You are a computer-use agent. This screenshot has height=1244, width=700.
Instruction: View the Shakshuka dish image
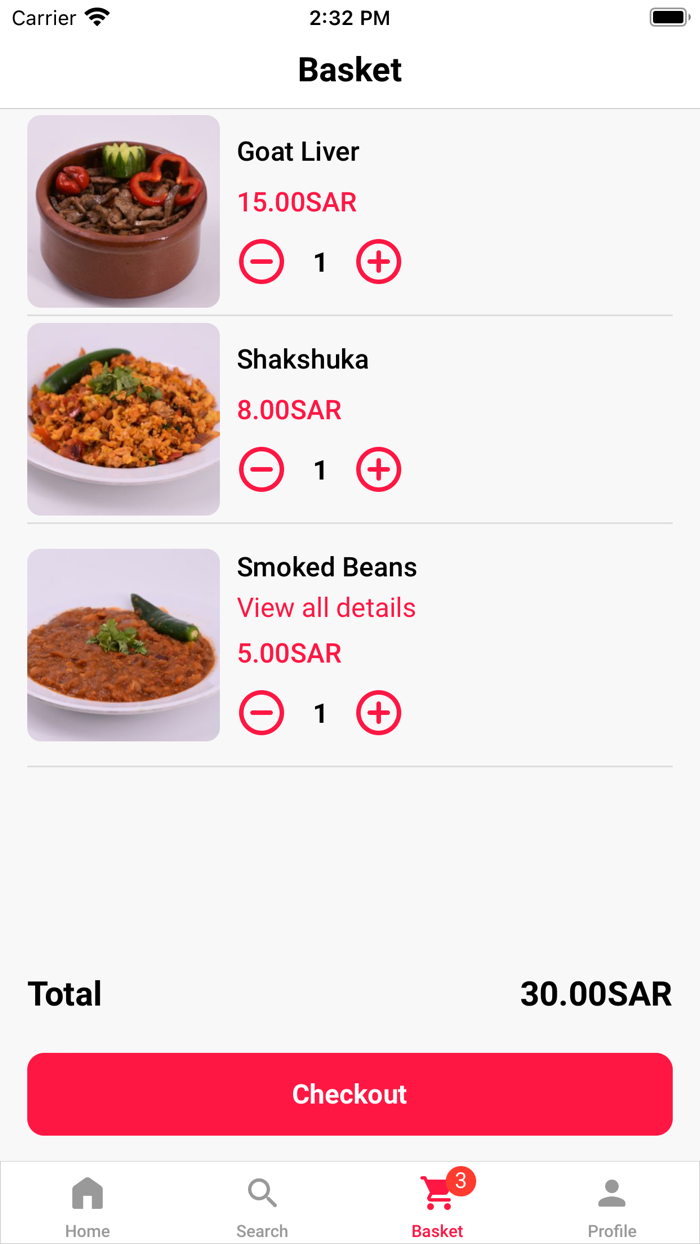tap(123, 419)
